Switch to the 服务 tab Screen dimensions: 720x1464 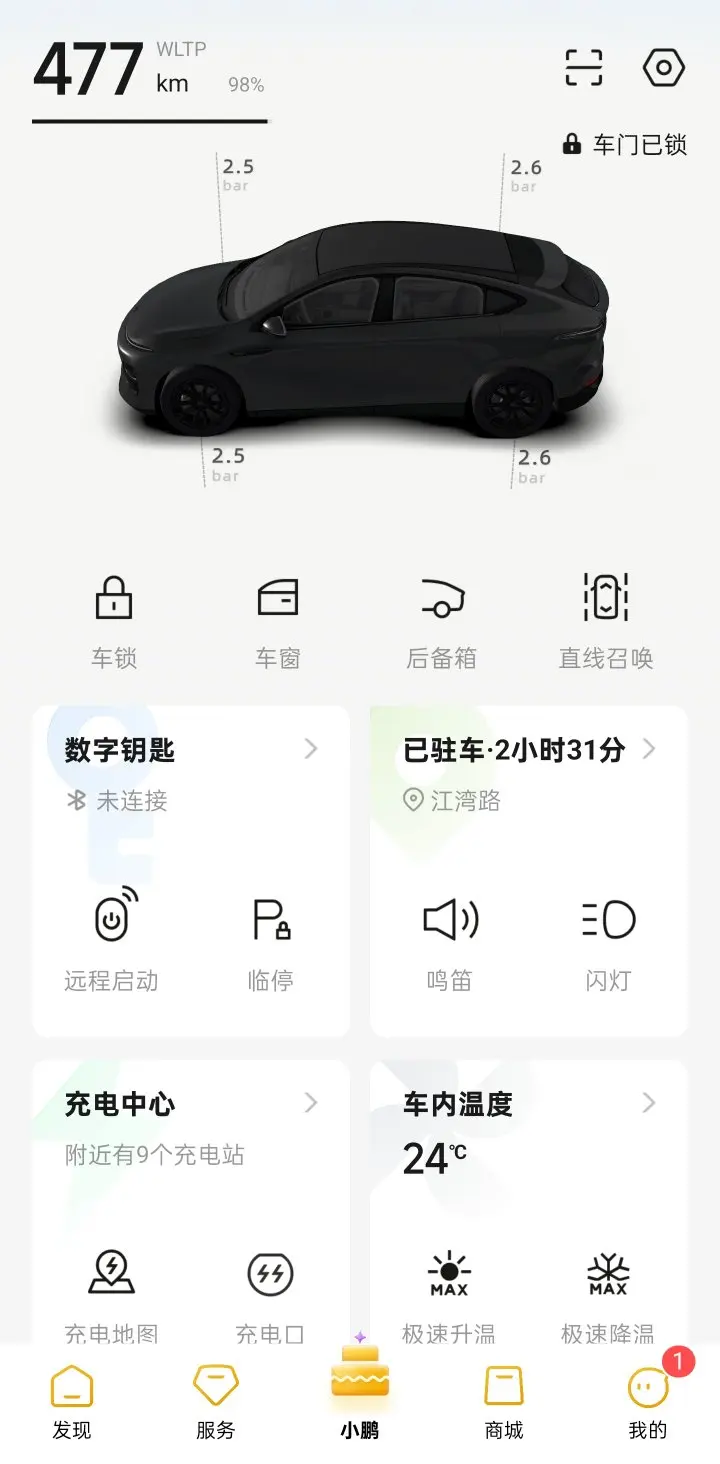click(215, 1402)
